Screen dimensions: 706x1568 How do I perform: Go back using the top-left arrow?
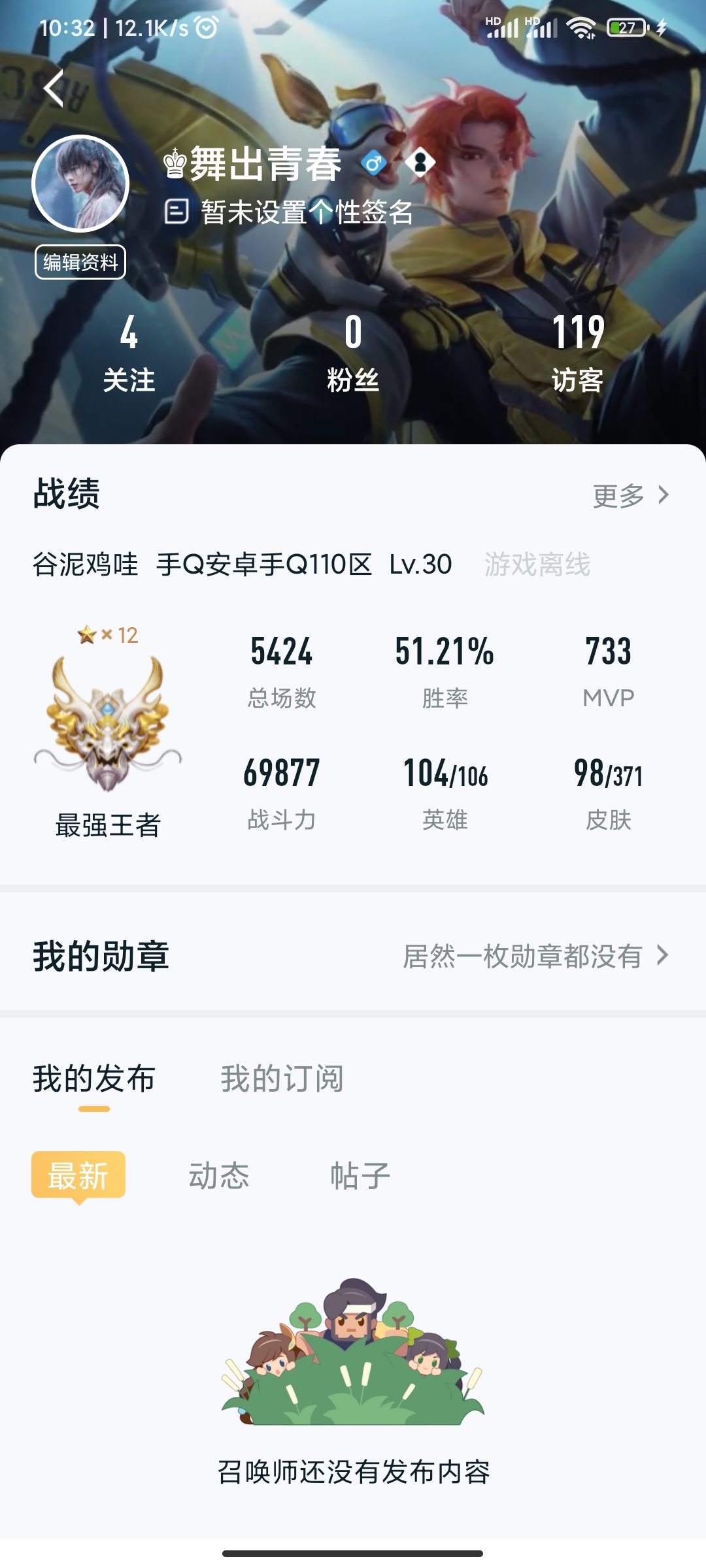click(x=55, y=88)
